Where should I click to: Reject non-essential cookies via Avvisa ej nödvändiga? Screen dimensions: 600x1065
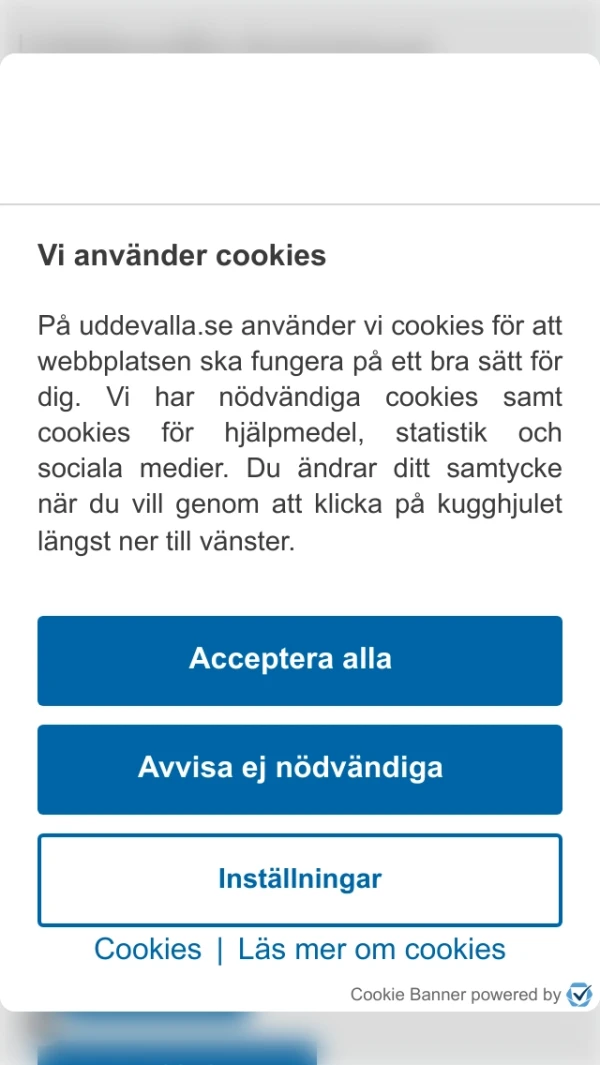pyautogui.click(x=300, y=769)
